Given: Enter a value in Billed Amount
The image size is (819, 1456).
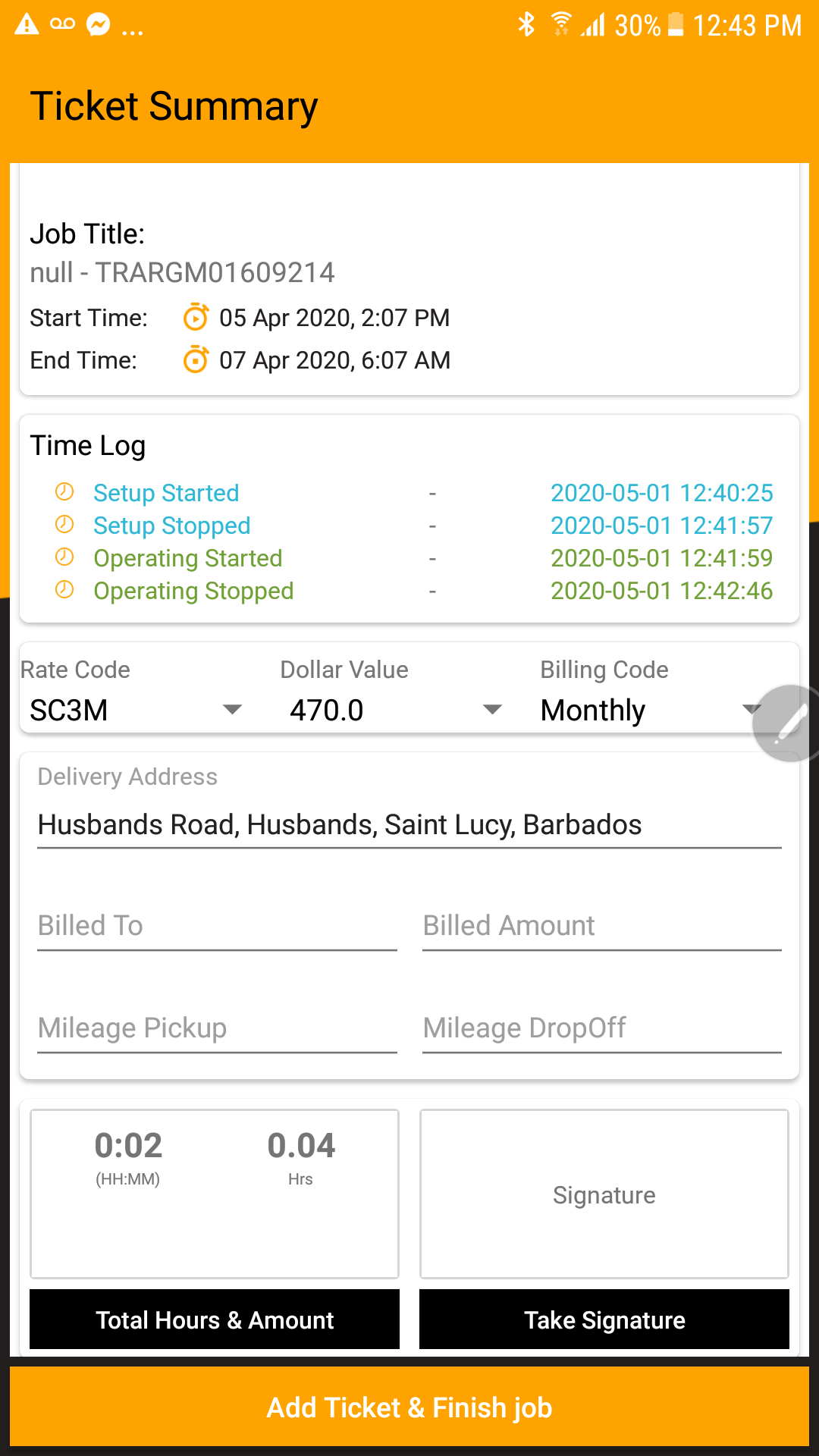Looking at the screenshot, I should (x=601, y=926).
